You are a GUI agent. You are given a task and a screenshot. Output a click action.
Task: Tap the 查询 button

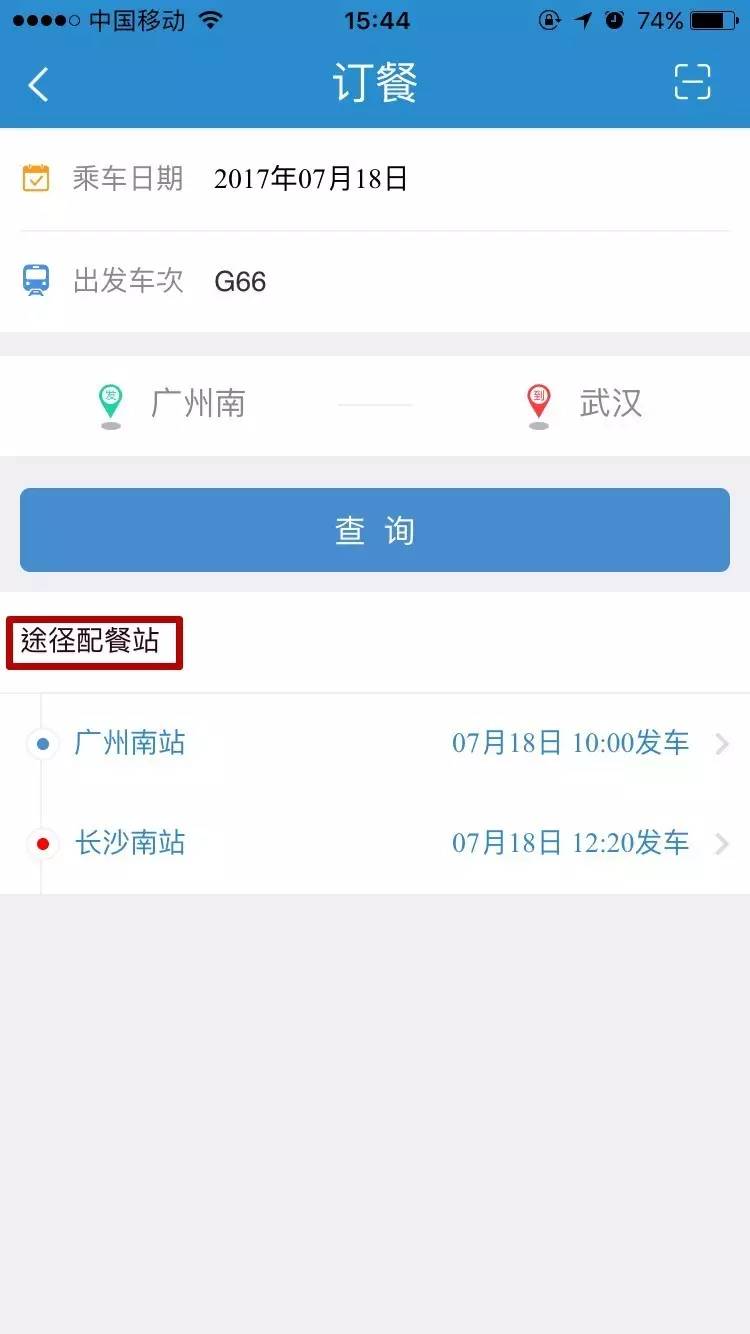375,530
